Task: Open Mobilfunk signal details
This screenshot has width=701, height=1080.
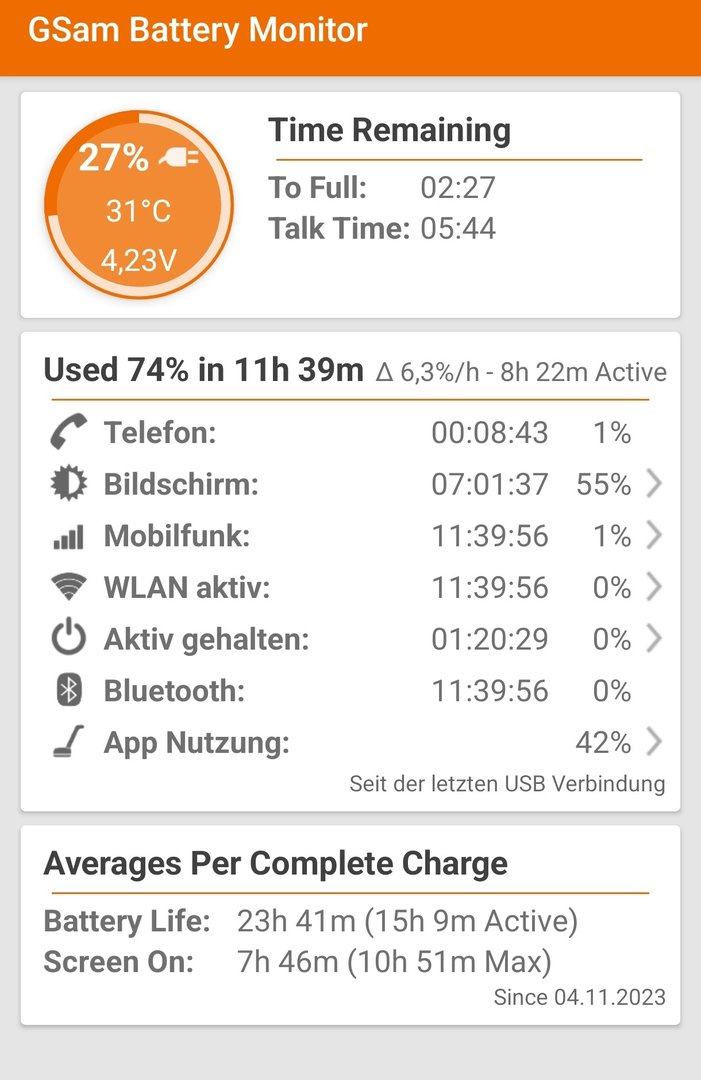Action: [x=350, y=537]
